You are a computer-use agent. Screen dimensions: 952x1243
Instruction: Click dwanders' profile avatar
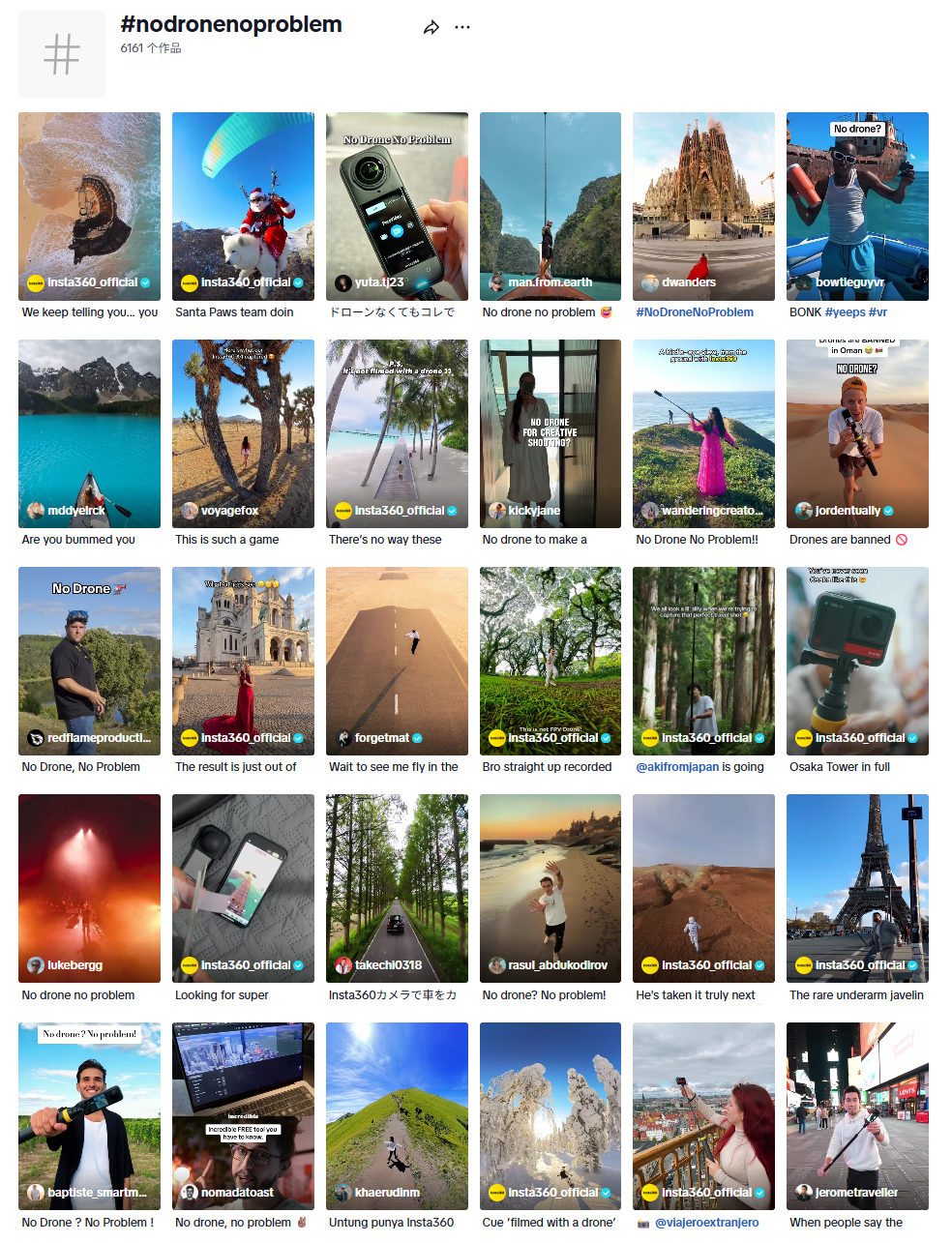tap(649, 282)
